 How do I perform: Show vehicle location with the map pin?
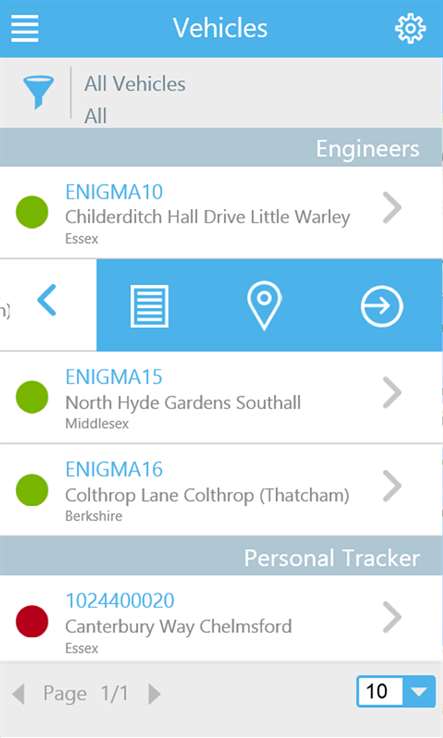[265, 305]
